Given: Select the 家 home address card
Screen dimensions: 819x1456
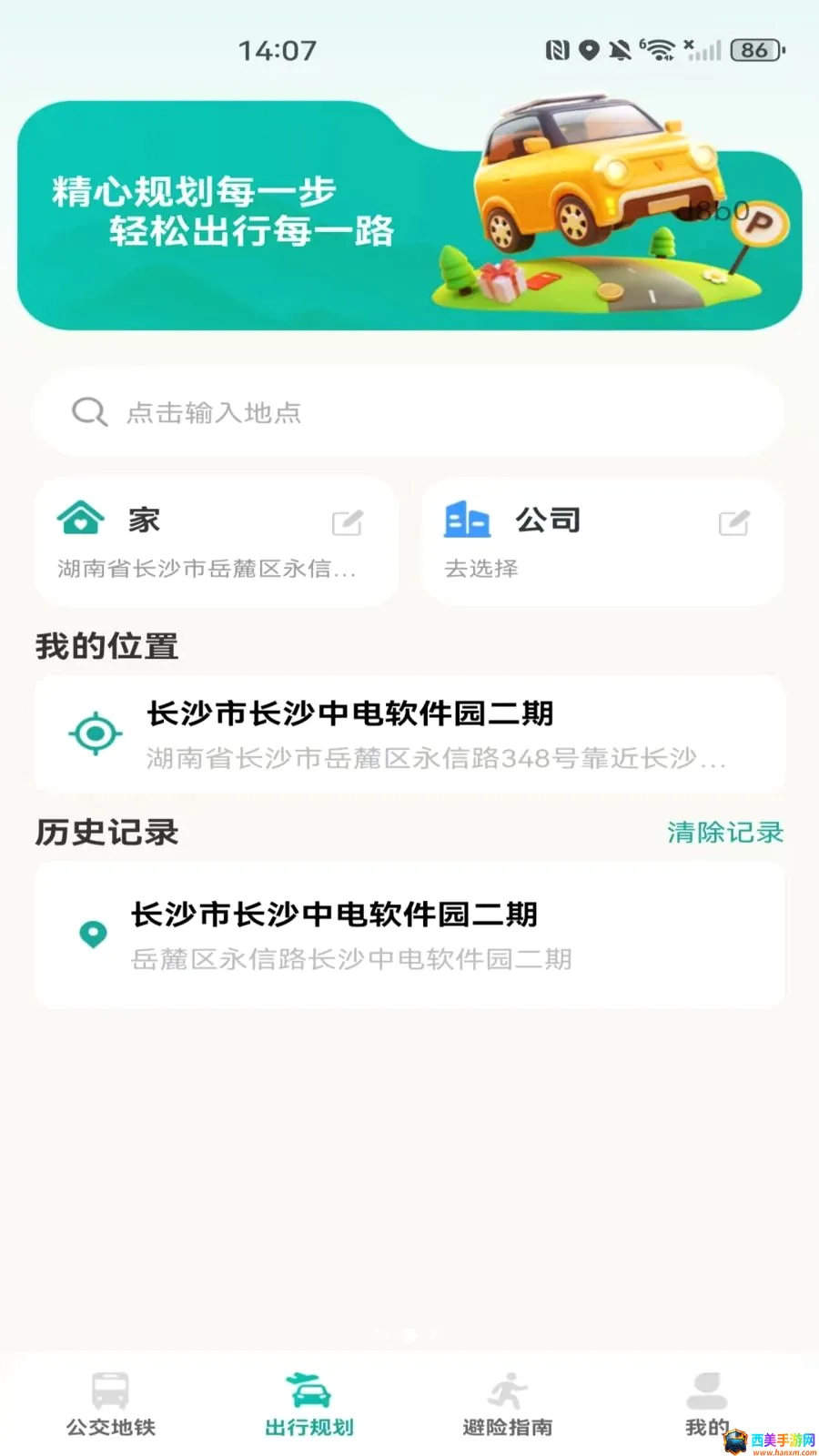Looking at the screenshot, I should (x=216, y=541).
